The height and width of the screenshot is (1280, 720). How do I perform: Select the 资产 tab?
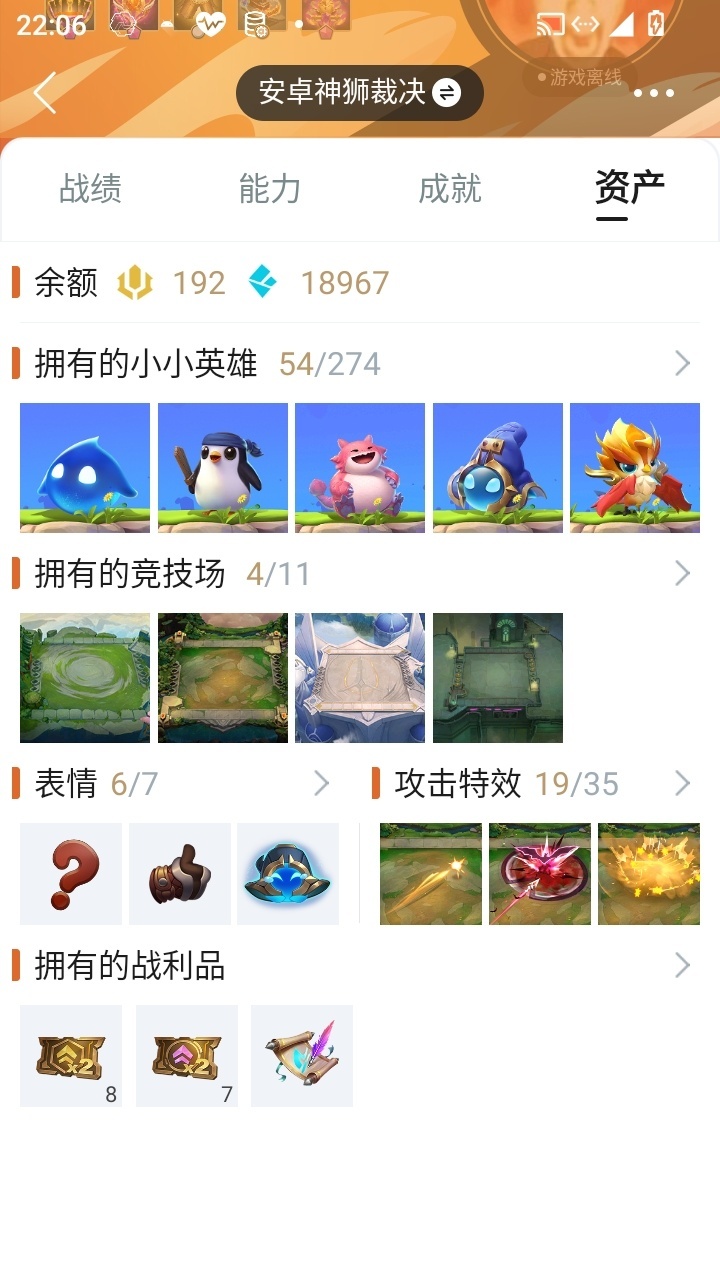(x=629, y=188)
